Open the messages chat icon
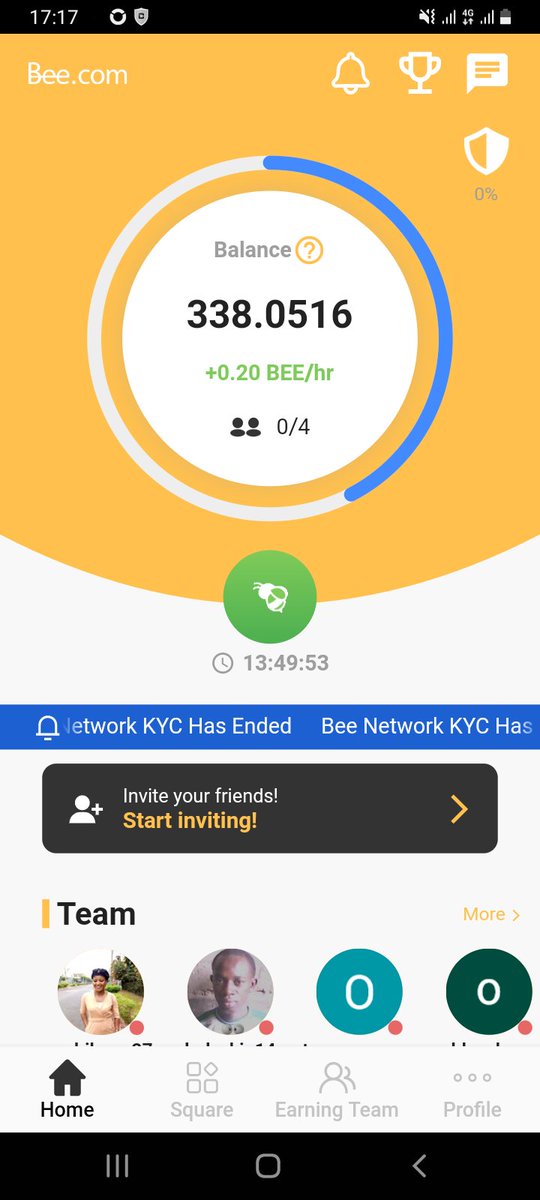 point(487,73)
